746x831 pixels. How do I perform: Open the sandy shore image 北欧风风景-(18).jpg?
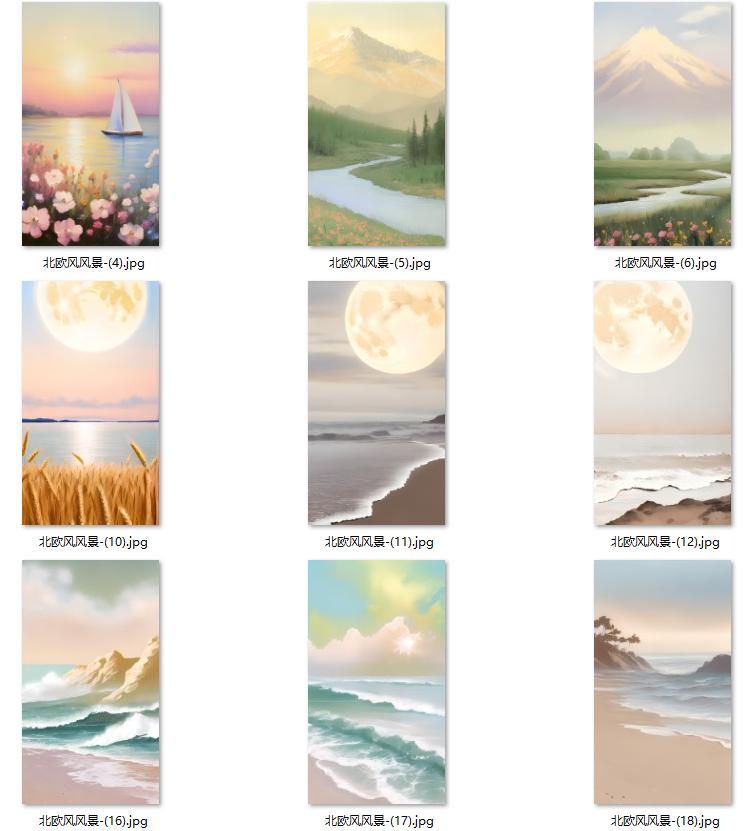click(662, 682)
